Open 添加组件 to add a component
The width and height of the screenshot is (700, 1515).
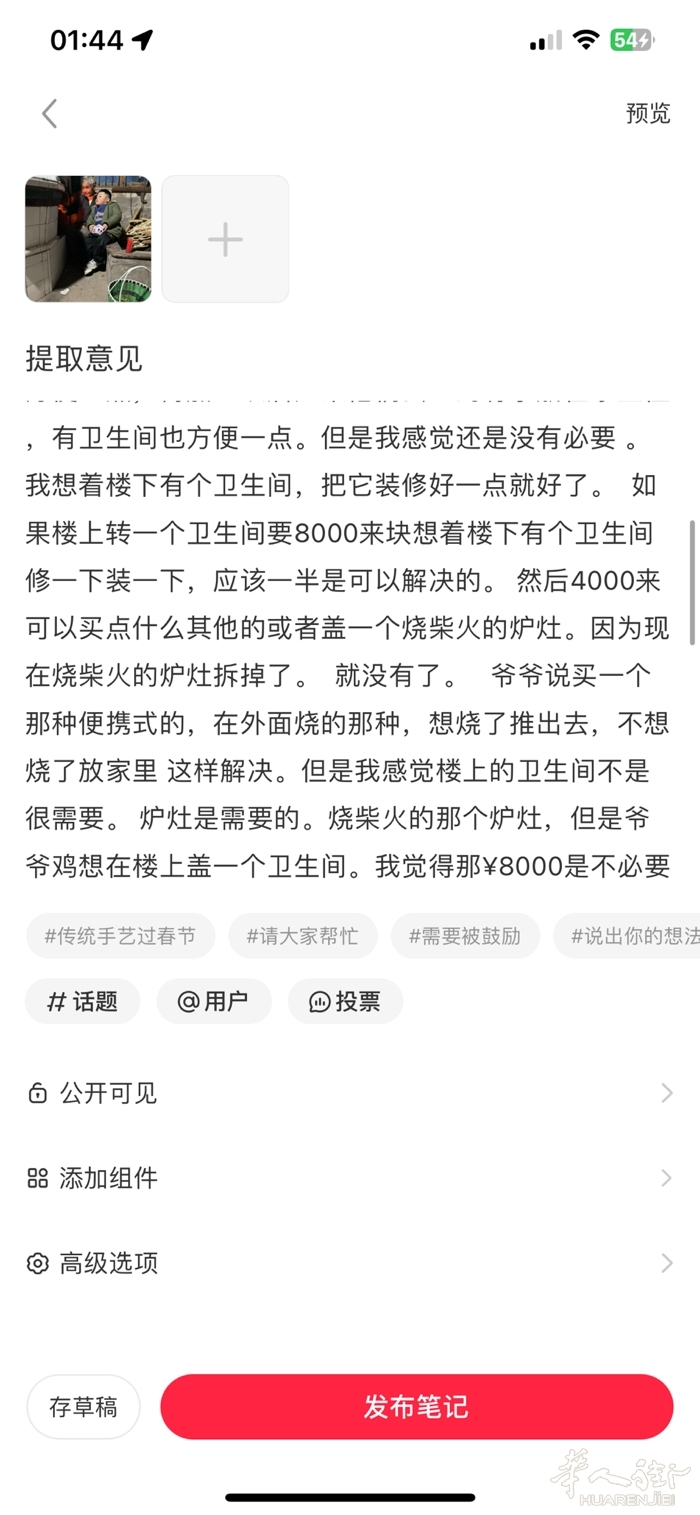349,1178
